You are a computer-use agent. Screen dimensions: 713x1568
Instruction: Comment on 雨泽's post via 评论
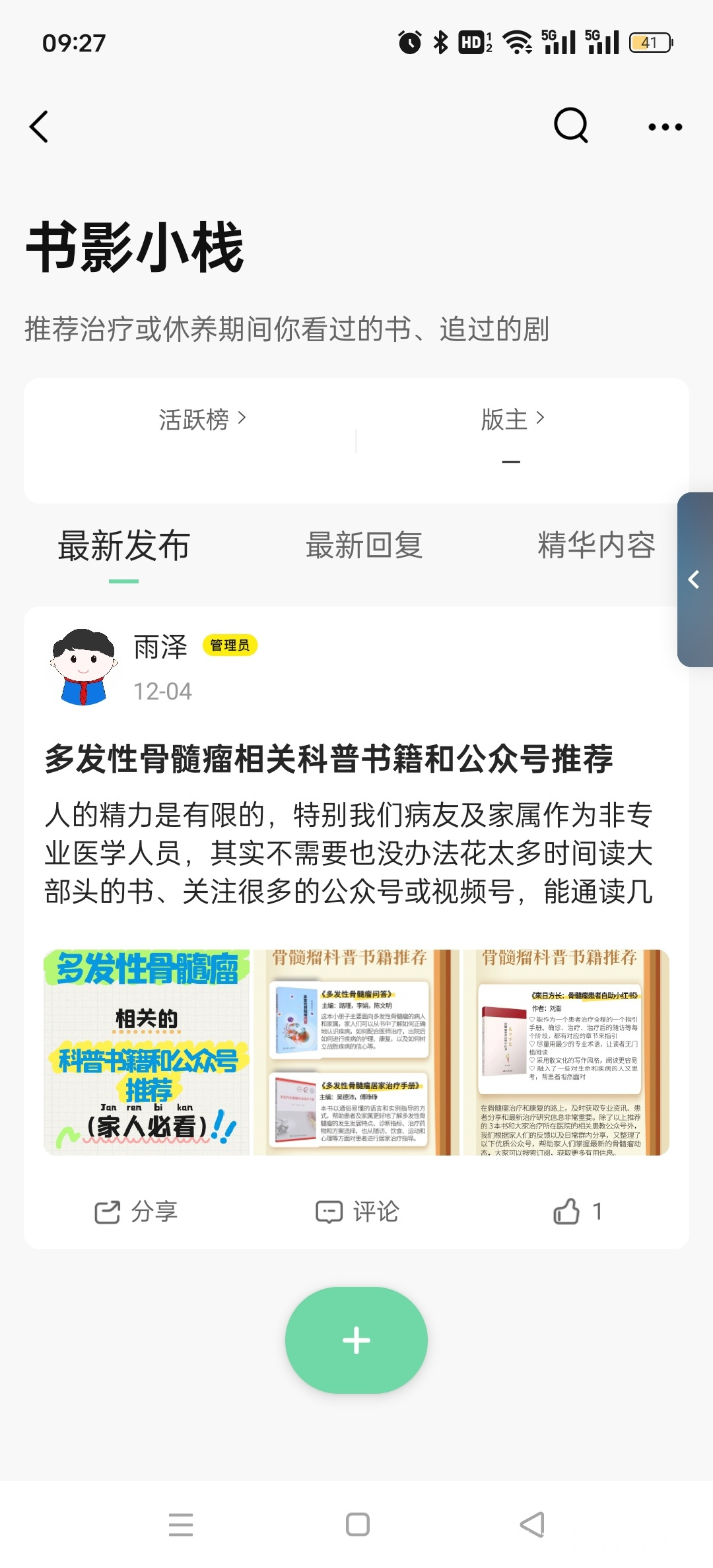point(357,1212)
